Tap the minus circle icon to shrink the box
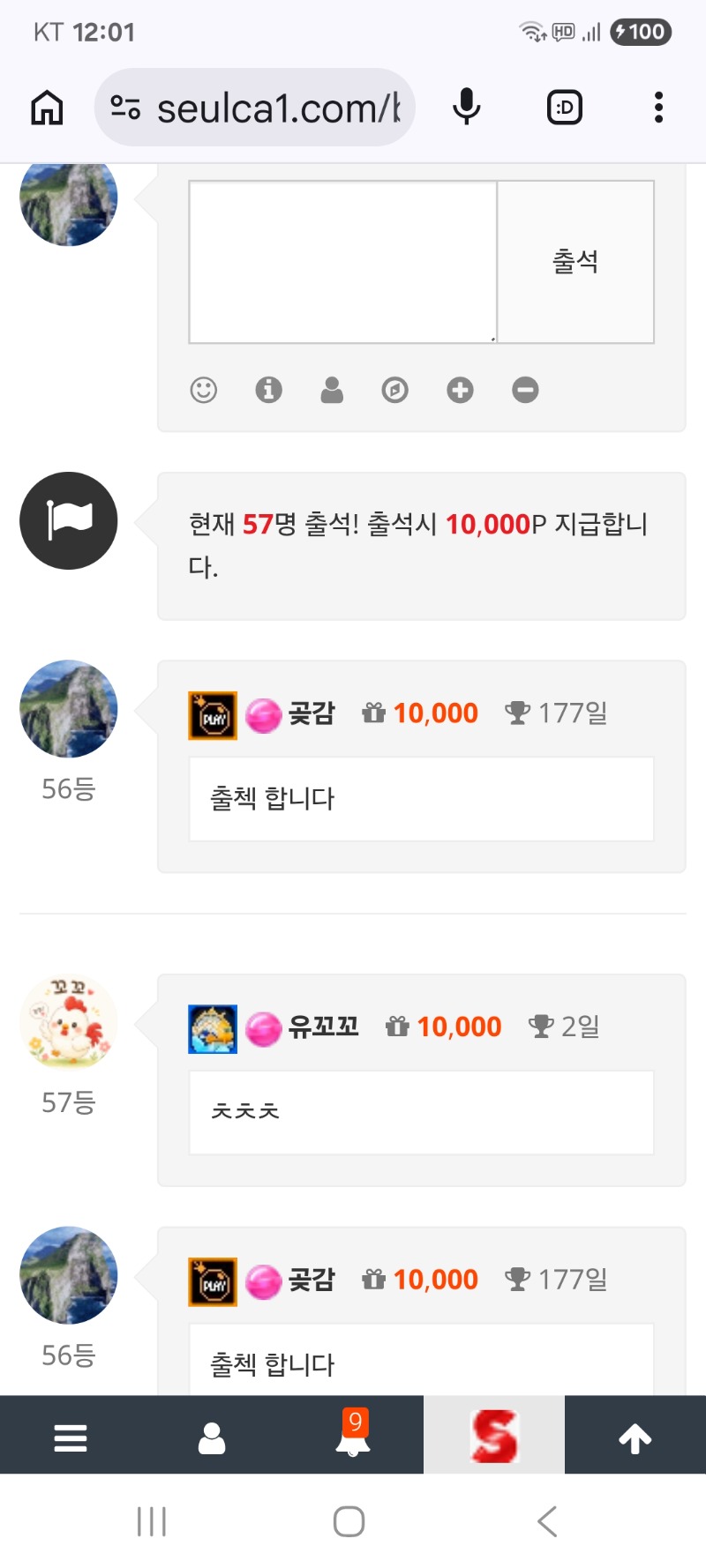The image size is (706, 1568). (525, 390)
